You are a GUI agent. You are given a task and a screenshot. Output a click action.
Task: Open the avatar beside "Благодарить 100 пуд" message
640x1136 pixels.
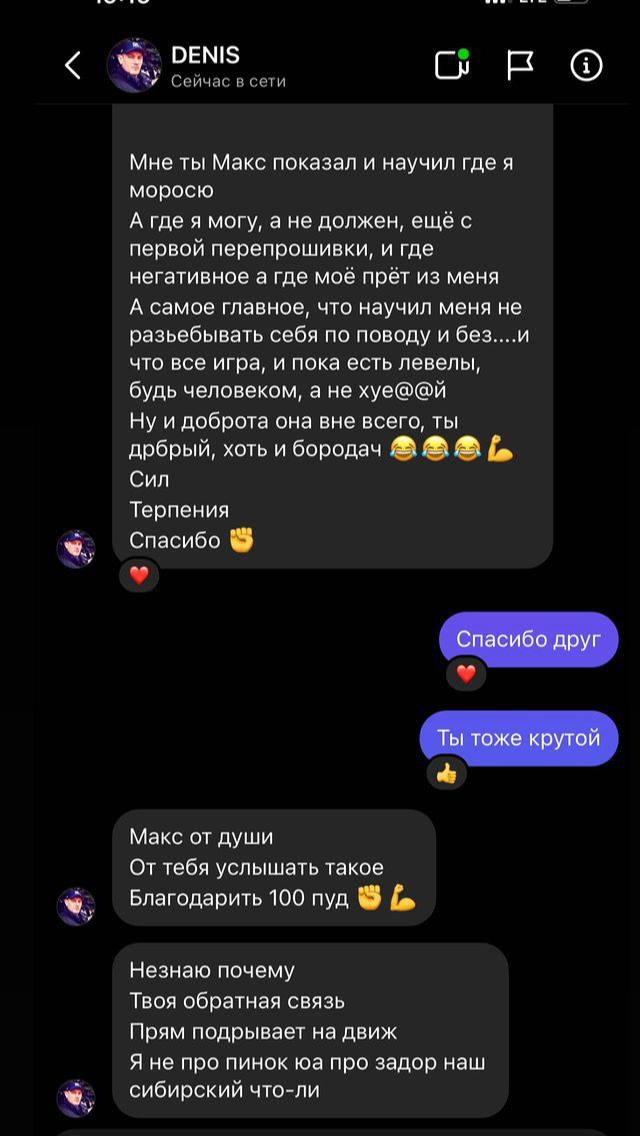point(76,906)
